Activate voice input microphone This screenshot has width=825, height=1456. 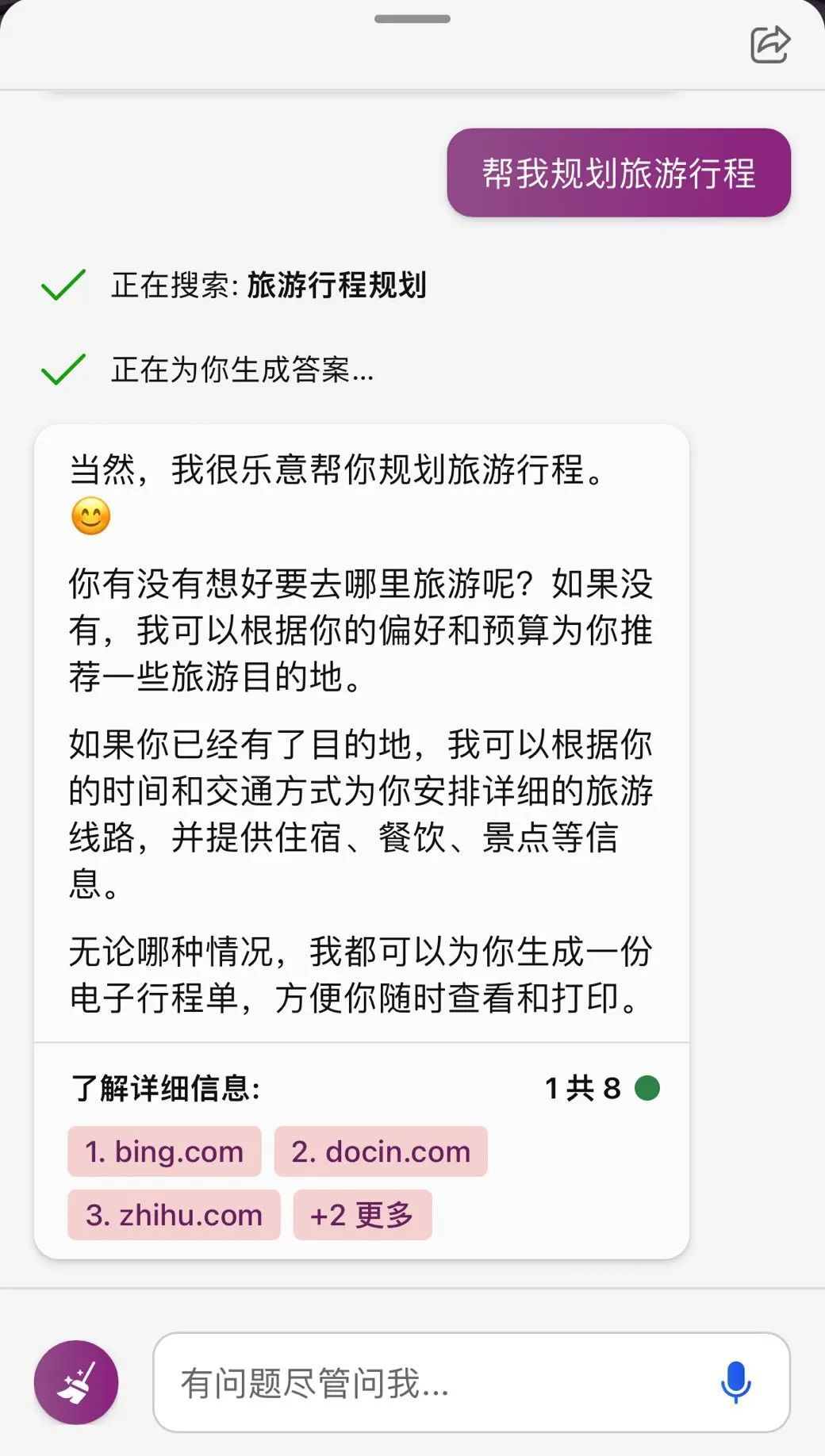pyautogui.click(x=735, y=1382)
